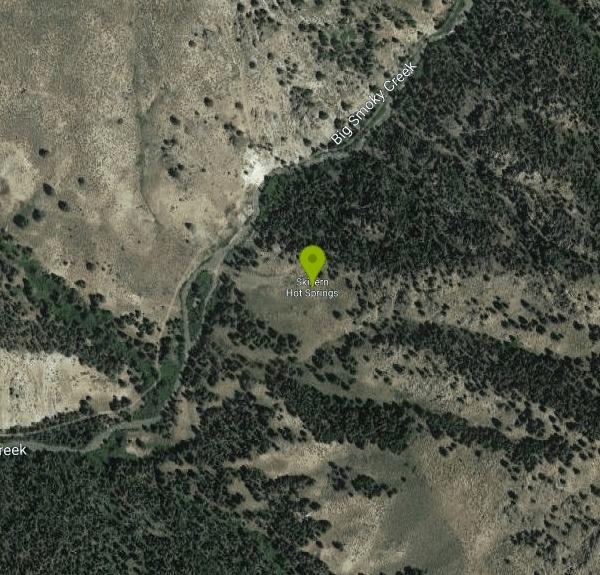Tap the Skillern Hot Springs map pin

pyautogui.click(x=313, y=261)
